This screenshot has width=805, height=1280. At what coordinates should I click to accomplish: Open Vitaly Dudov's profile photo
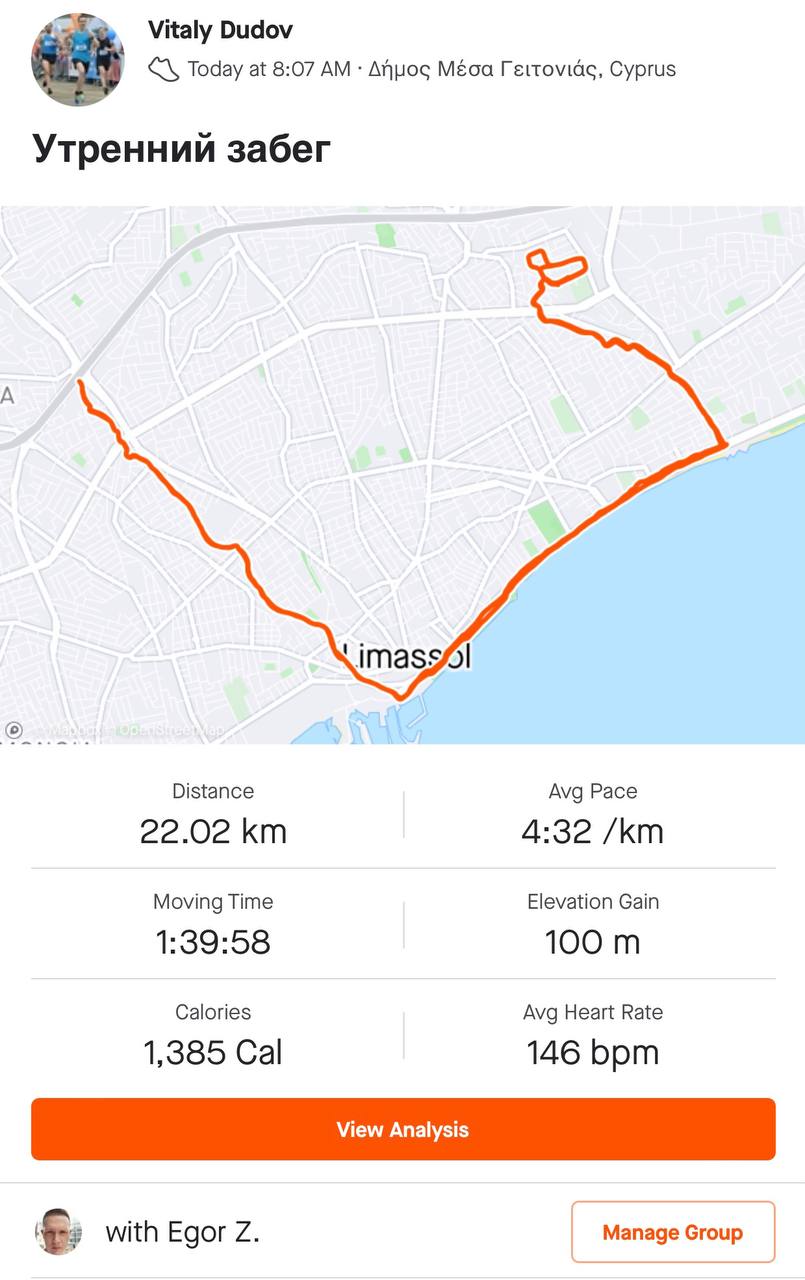(77, 58)
